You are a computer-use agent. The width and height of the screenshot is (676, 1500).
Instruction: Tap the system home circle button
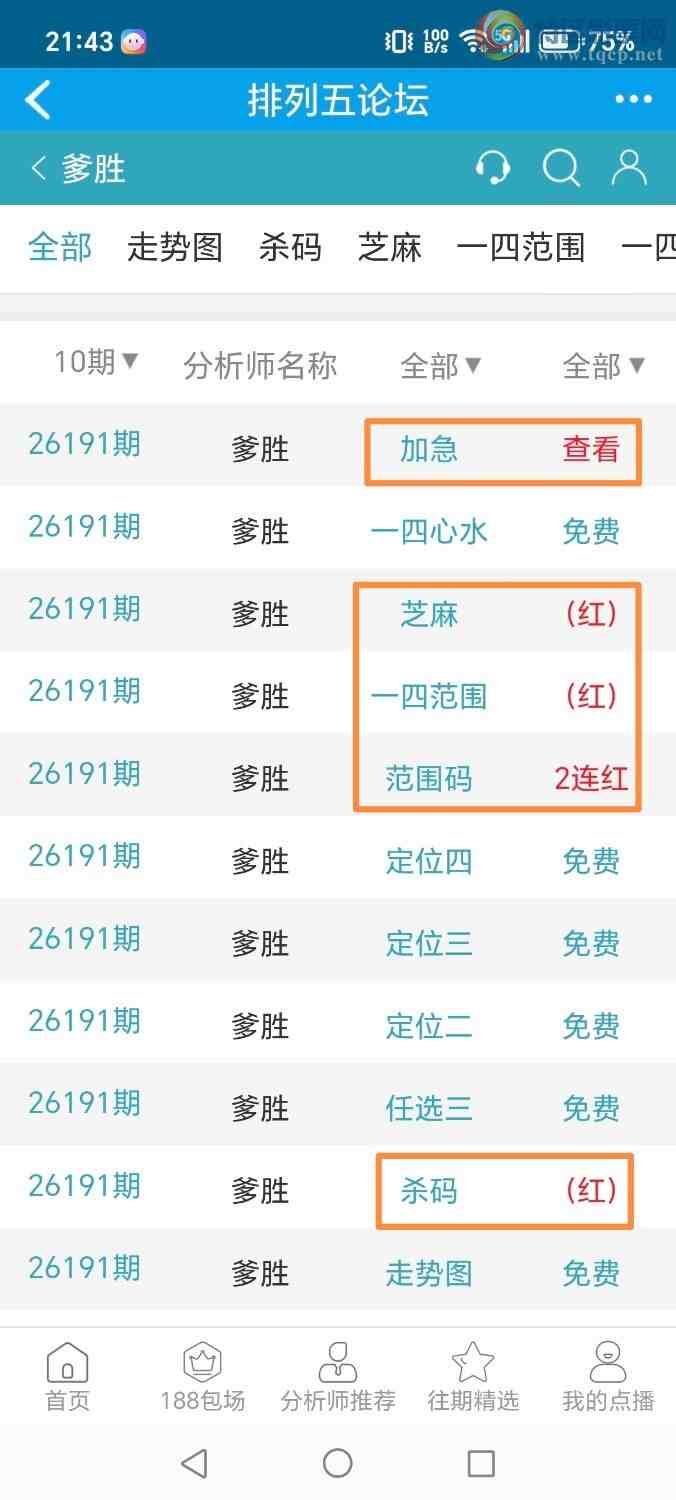tap(338, 1463)
